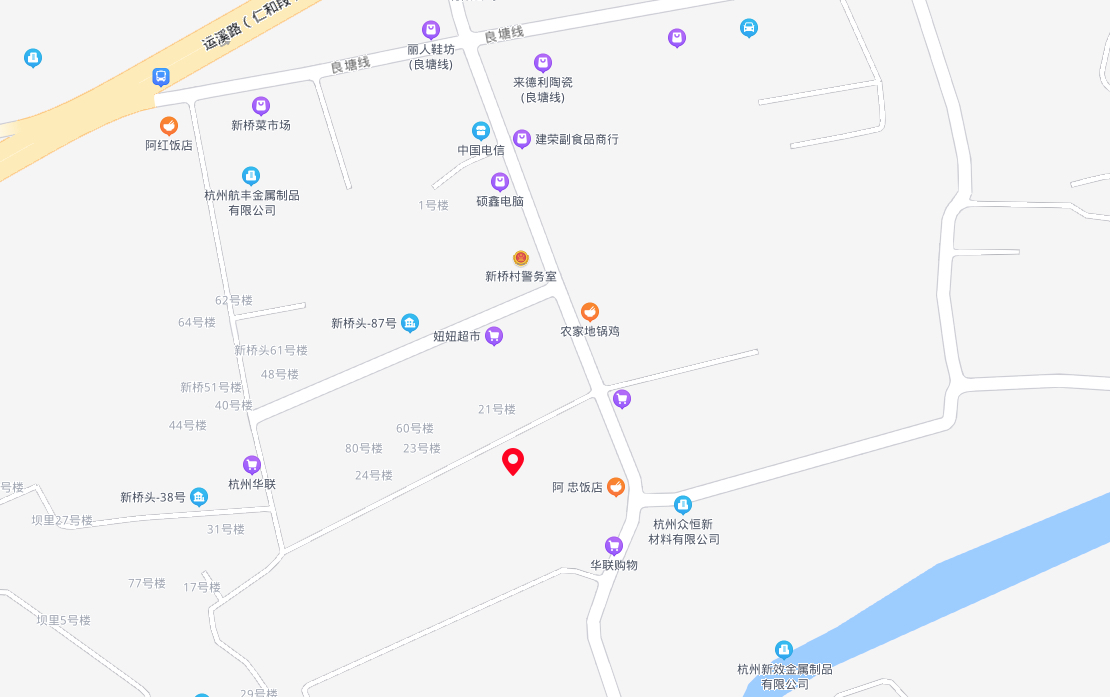This screenshot has height=697, width=1110.
Task: Select the 农家地锅鸡 restaurant marker
Action: point(590,312)
